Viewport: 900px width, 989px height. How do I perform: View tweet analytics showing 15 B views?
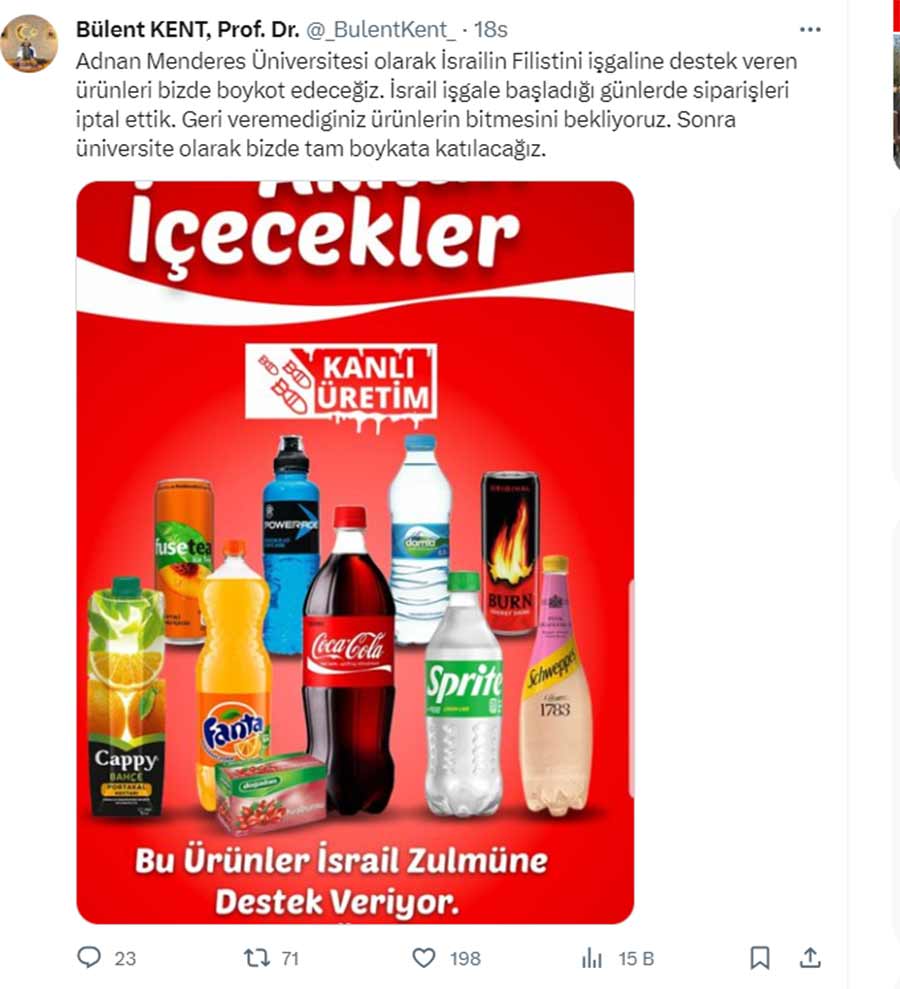coord(592,958)
